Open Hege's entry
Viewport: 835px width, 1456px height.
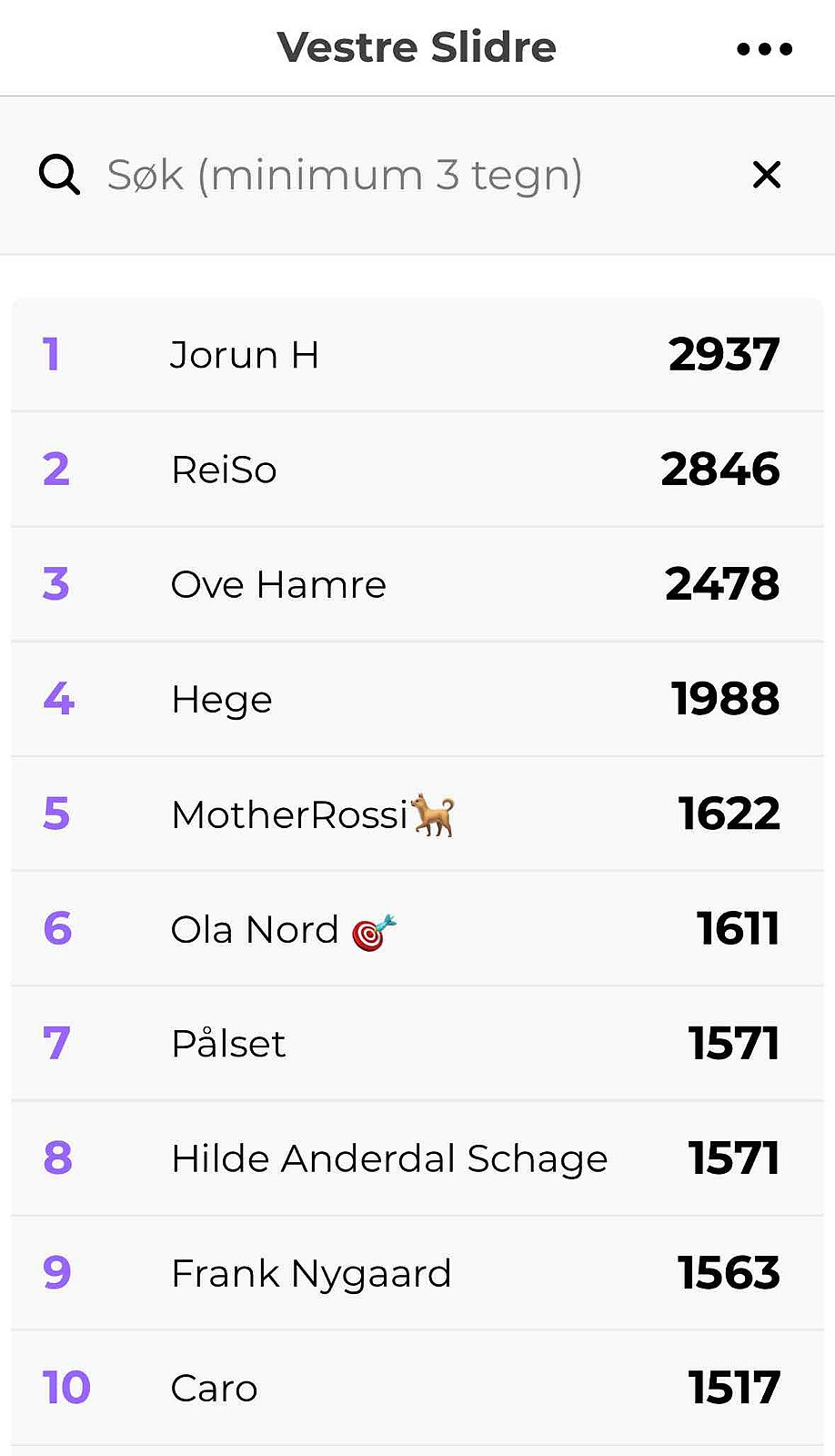[x=417, y=699]
